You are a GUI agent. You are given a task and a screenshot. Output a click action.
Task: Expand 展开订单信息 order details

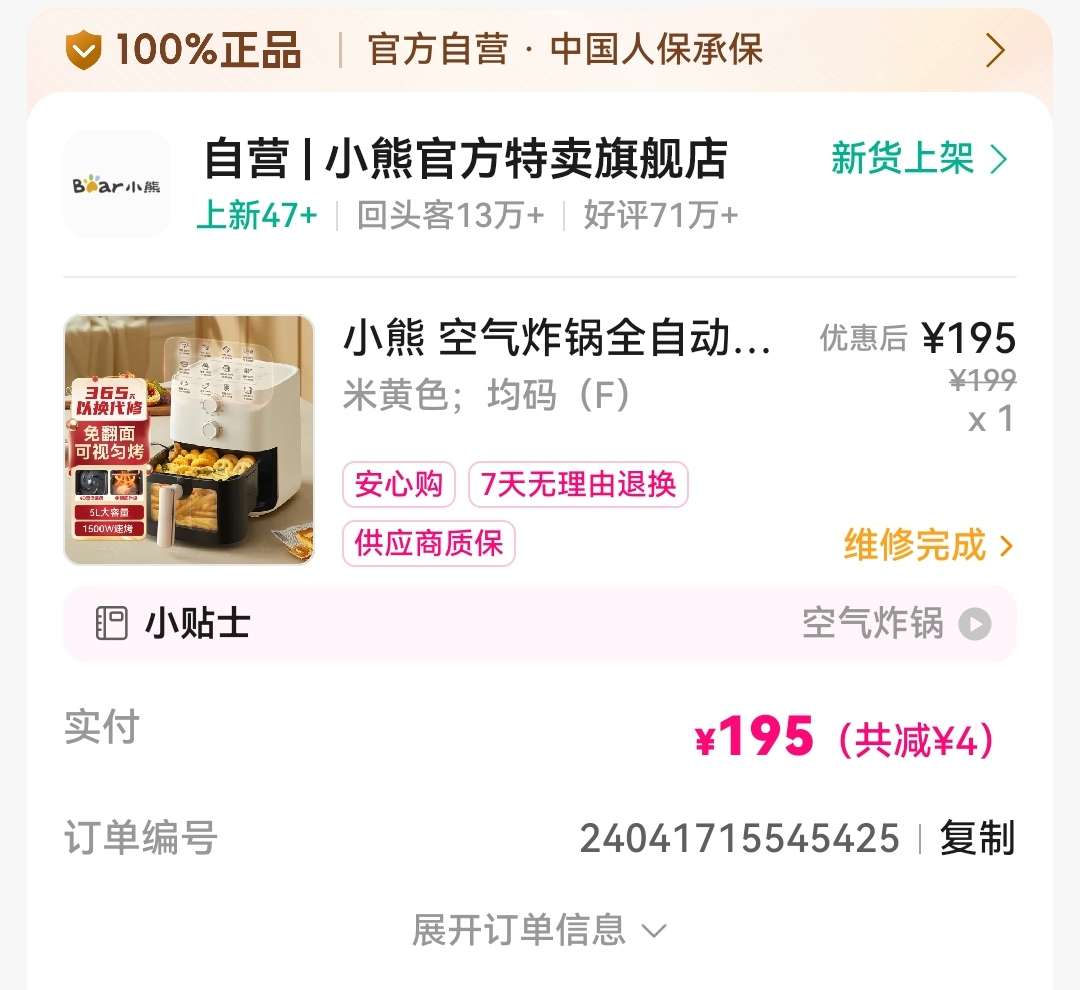(540, 930)
